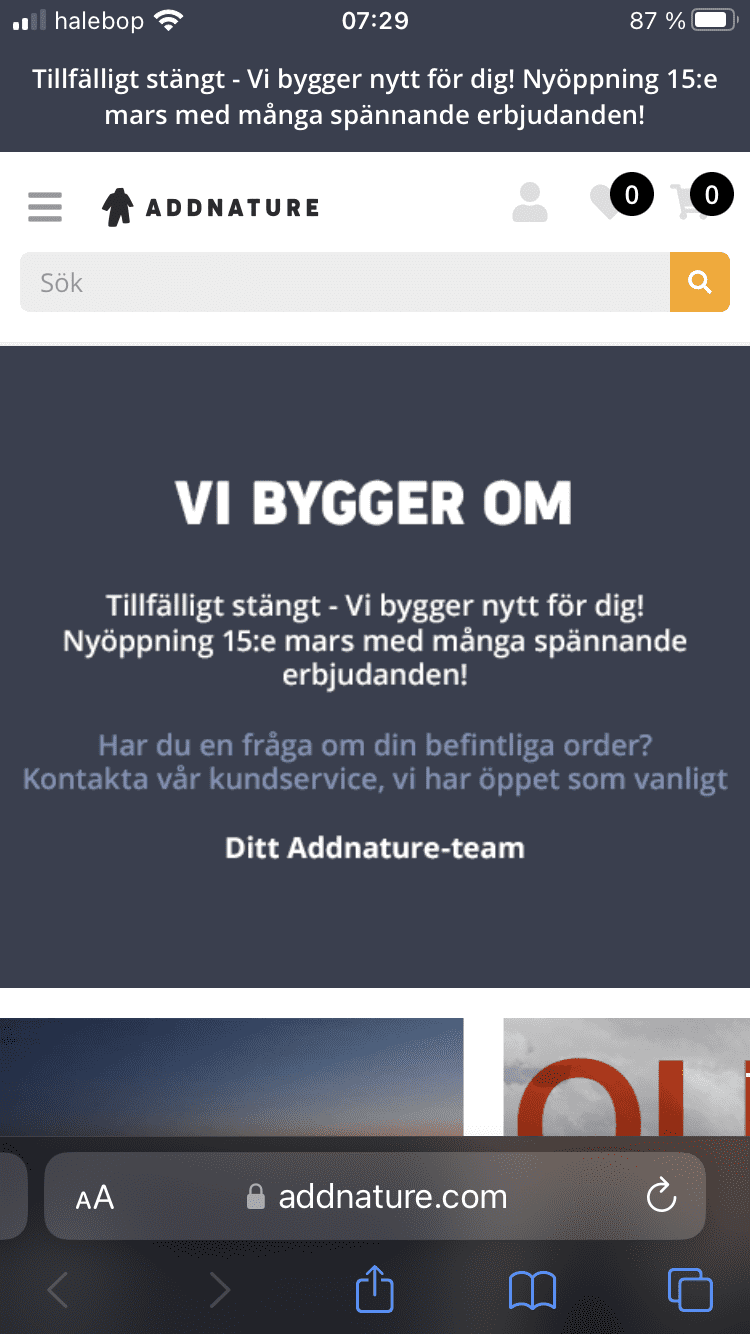Image resolution: width=750 pixels, height=1334 pixels.
Task: Open the hamburger menu
Action: click(45, 207)
